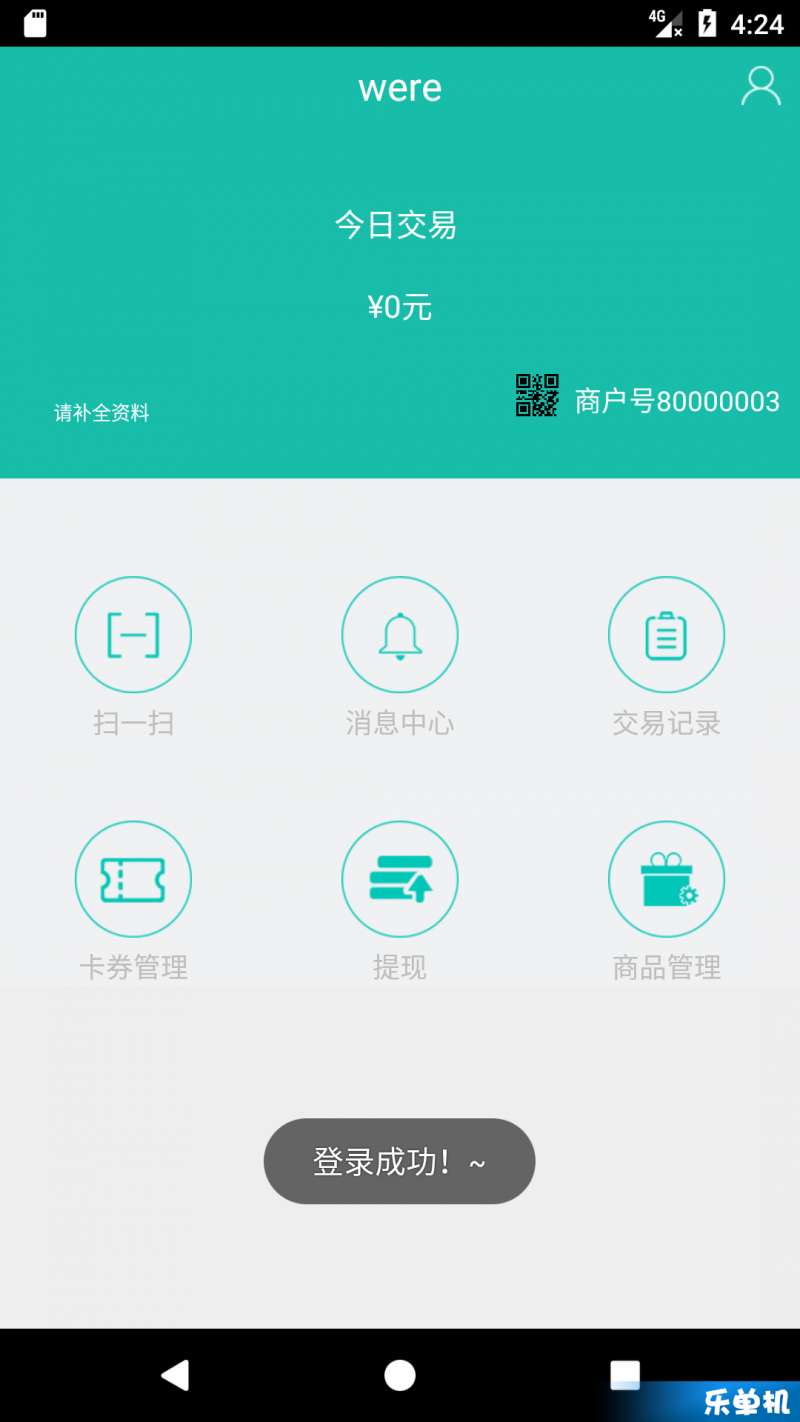Show the merchant QR code
This screenshot has width=800, height=1422.
tap(537, 396)
